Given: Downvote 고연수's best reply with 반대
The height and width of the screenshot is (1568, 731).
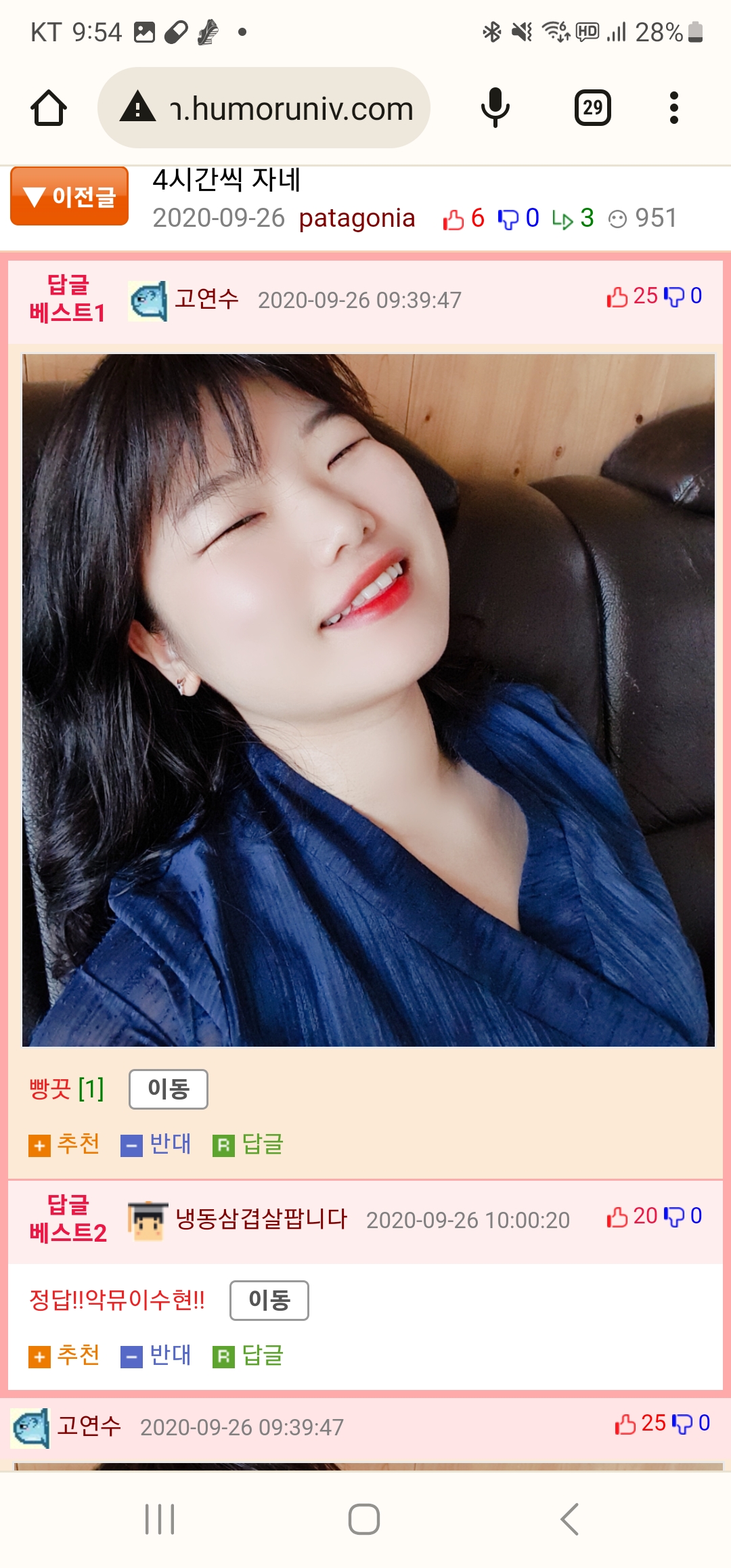Looking at the screenshot, I should [156, 1144].
